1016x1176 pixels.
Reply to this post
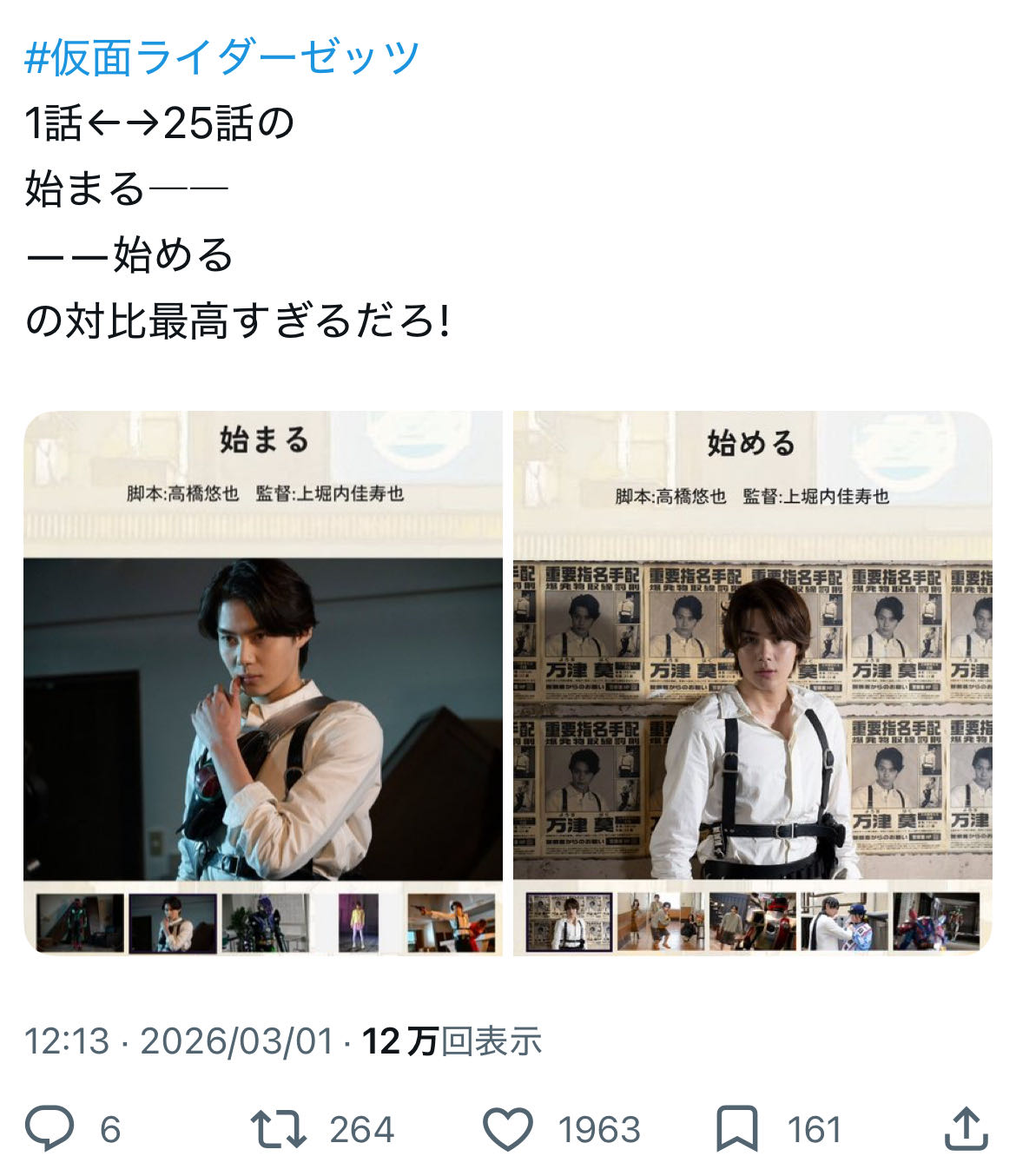(50, 1129)
